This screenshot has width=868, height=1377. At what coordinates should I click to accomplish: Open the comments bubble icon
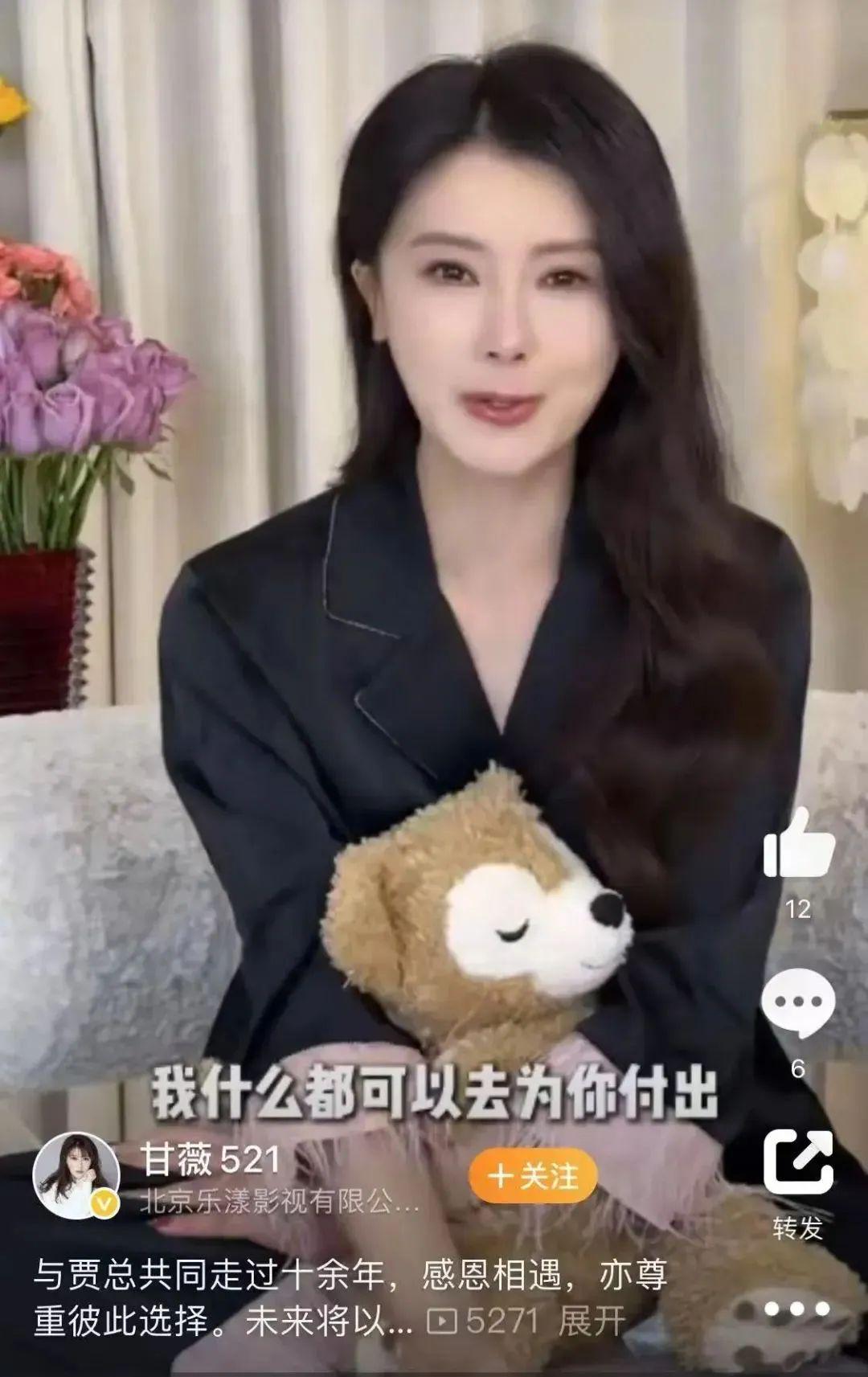tap(798, 1004)
